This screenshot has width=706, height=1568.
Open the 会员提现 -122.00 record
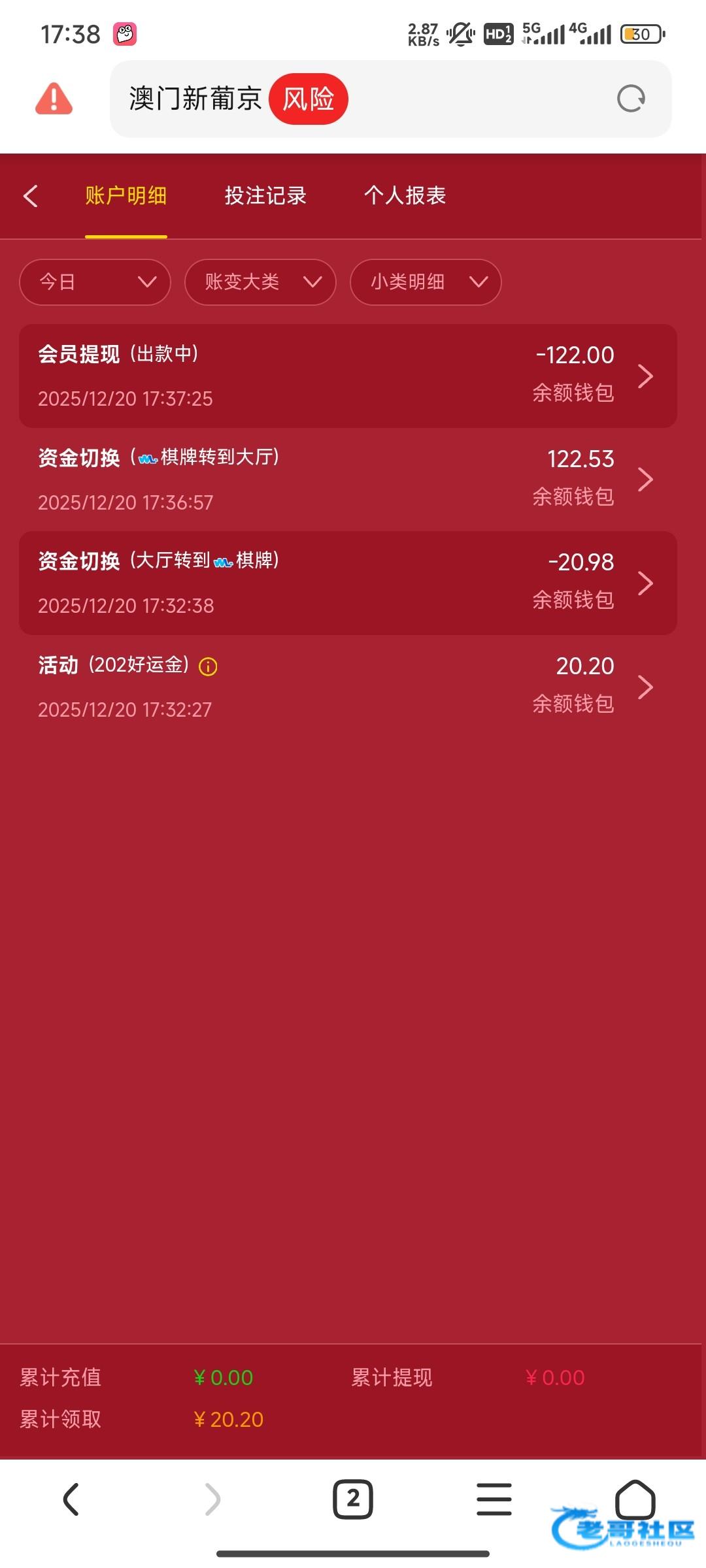(348, 376)
